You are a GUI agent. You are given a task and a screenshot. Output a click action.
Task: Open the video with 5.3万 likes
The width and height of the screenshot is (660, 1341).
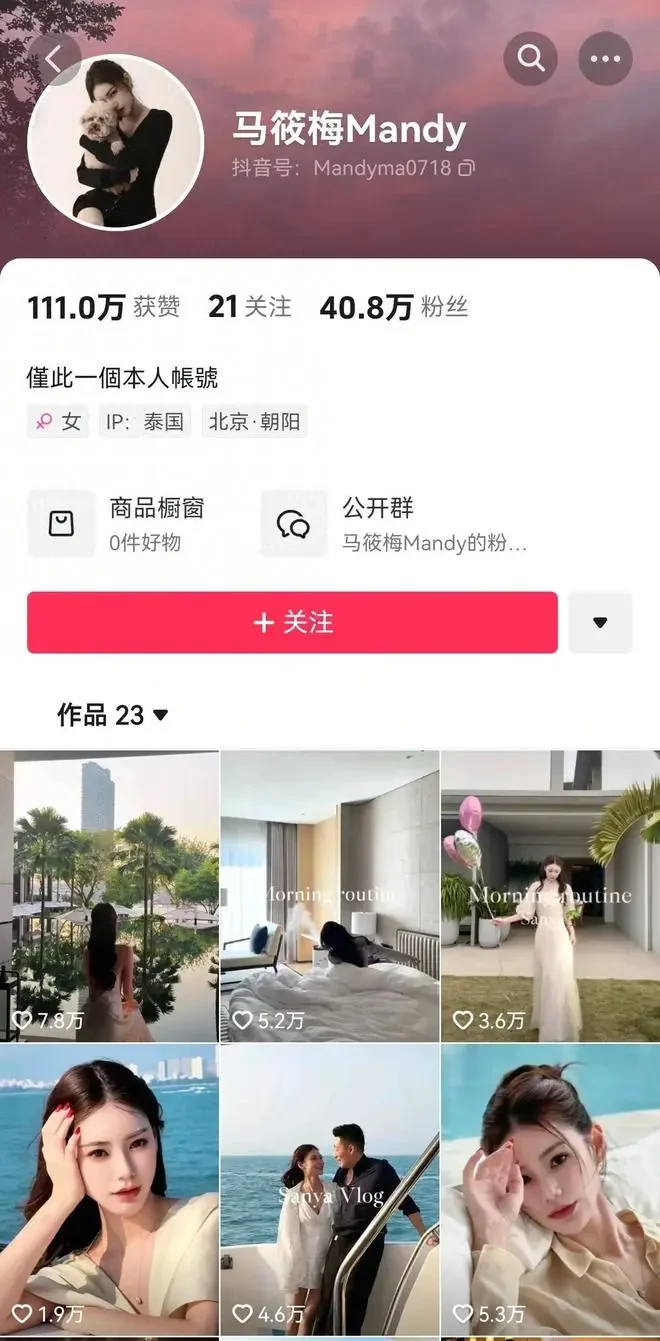point(550,1190)
